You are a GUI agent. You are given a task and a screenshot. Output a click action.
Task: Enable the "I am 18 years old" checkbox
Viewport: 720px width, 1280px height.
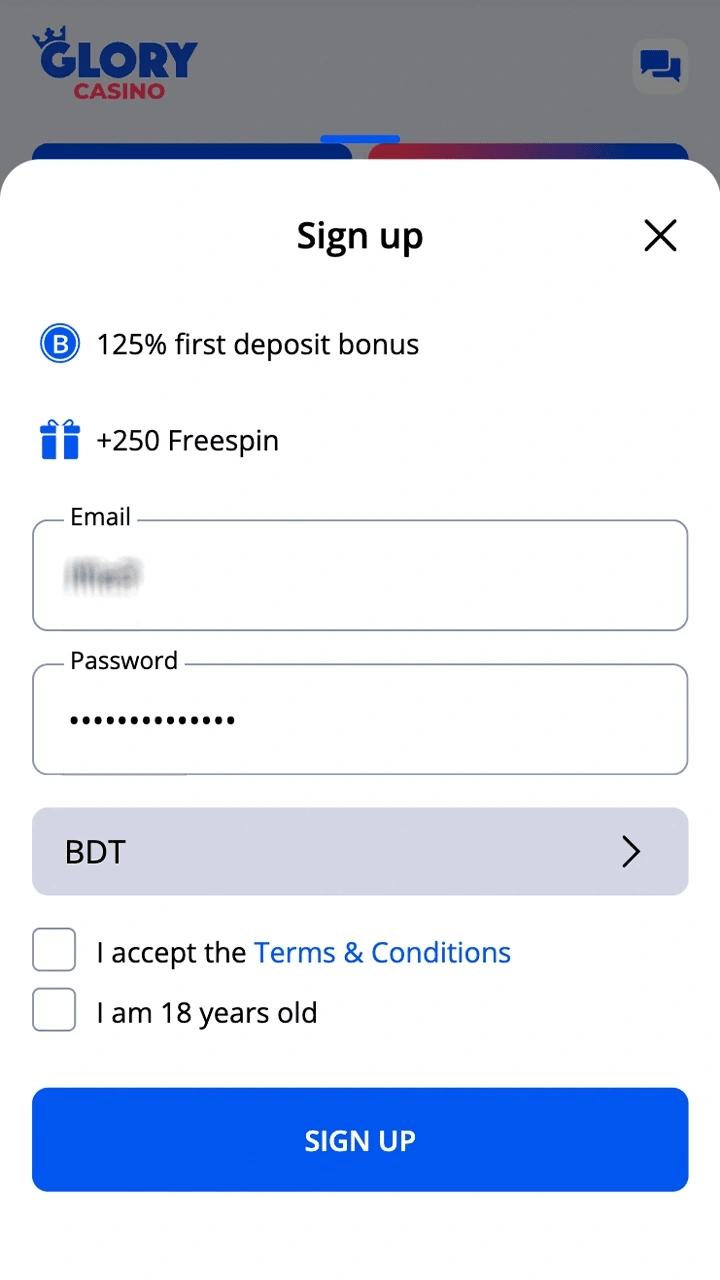54,1010
